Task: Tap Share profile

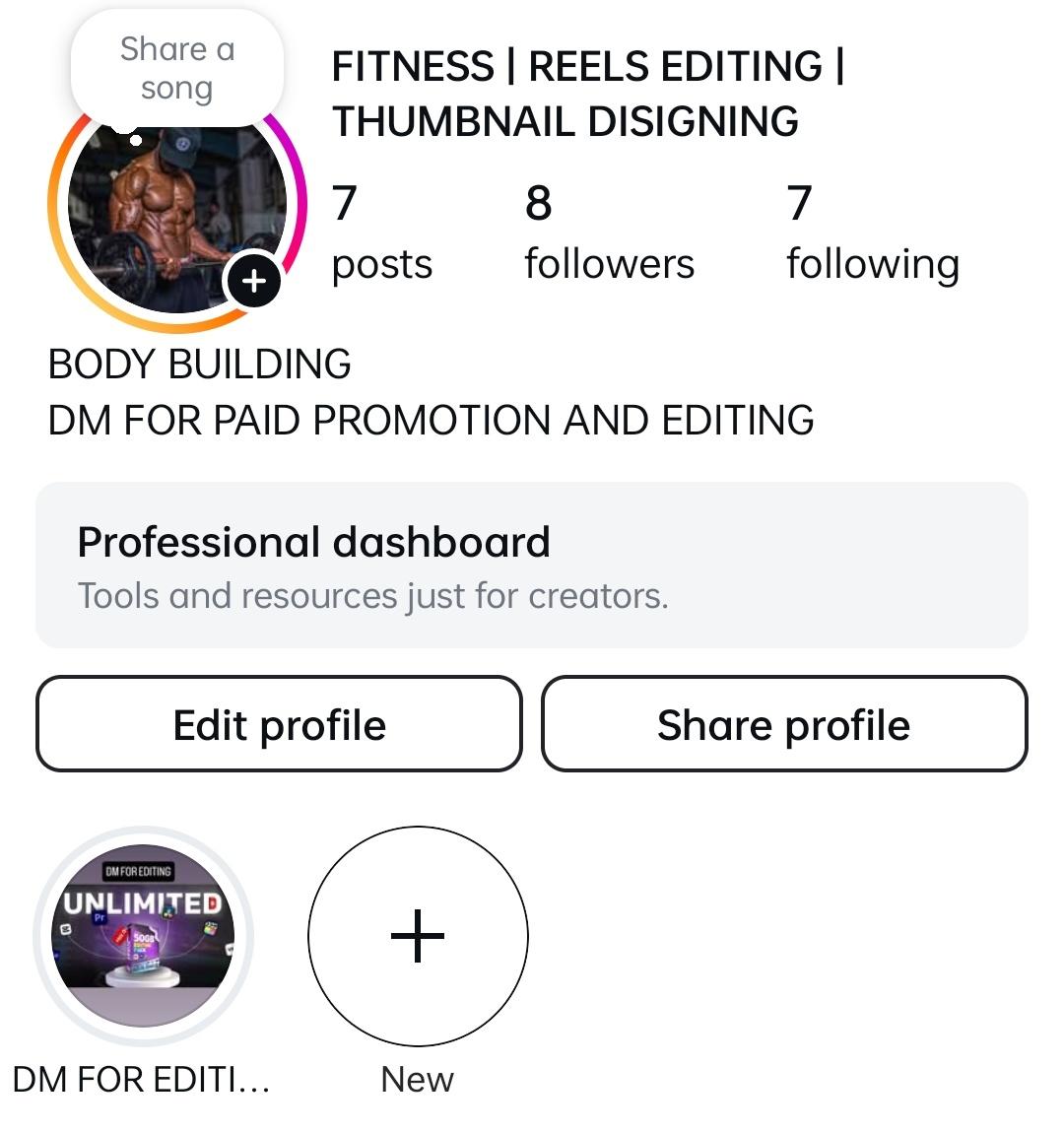Action: [783, 724]
